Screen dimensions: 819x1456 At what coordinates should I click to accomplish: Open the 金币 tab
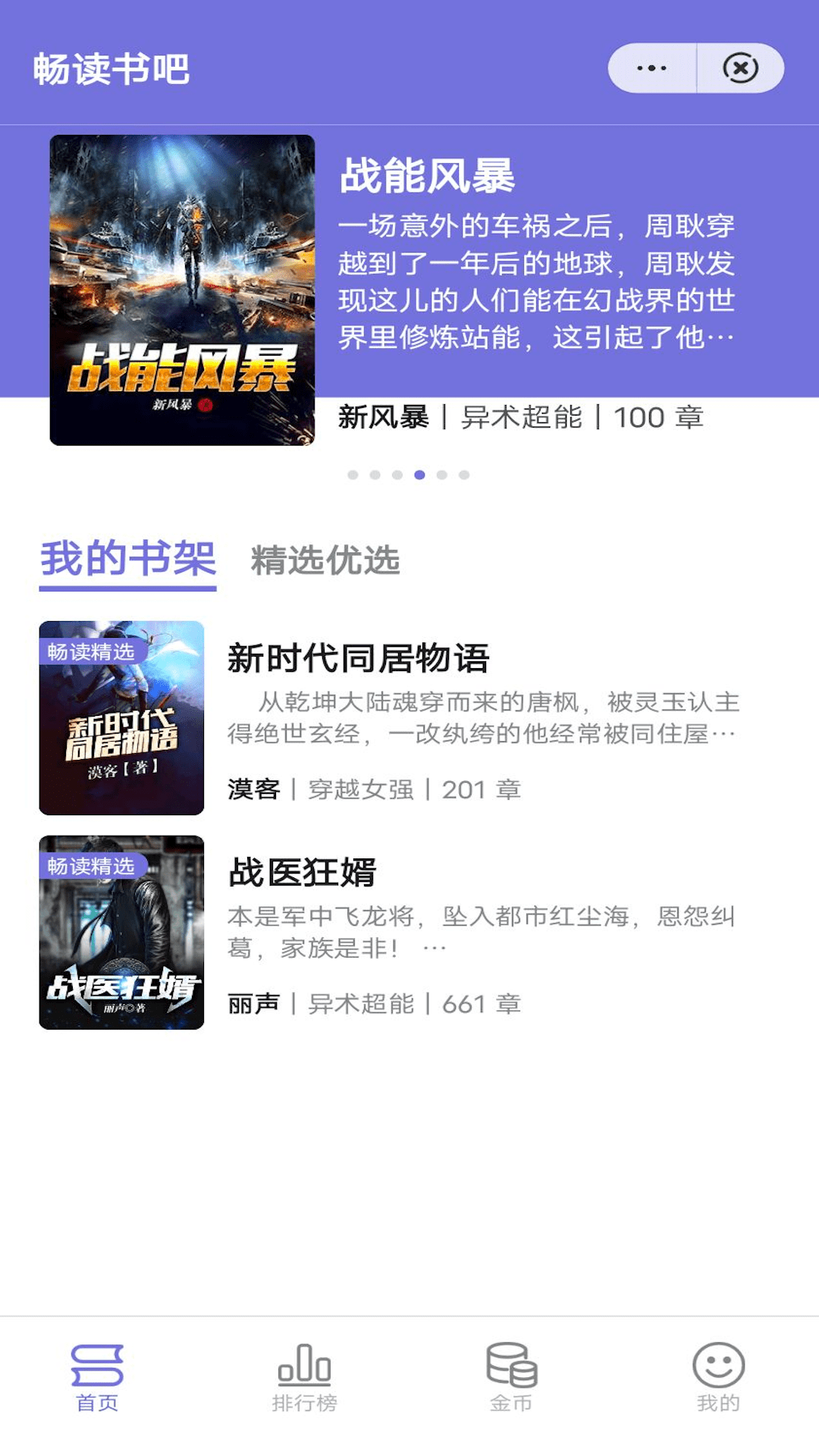(511, 1377)
